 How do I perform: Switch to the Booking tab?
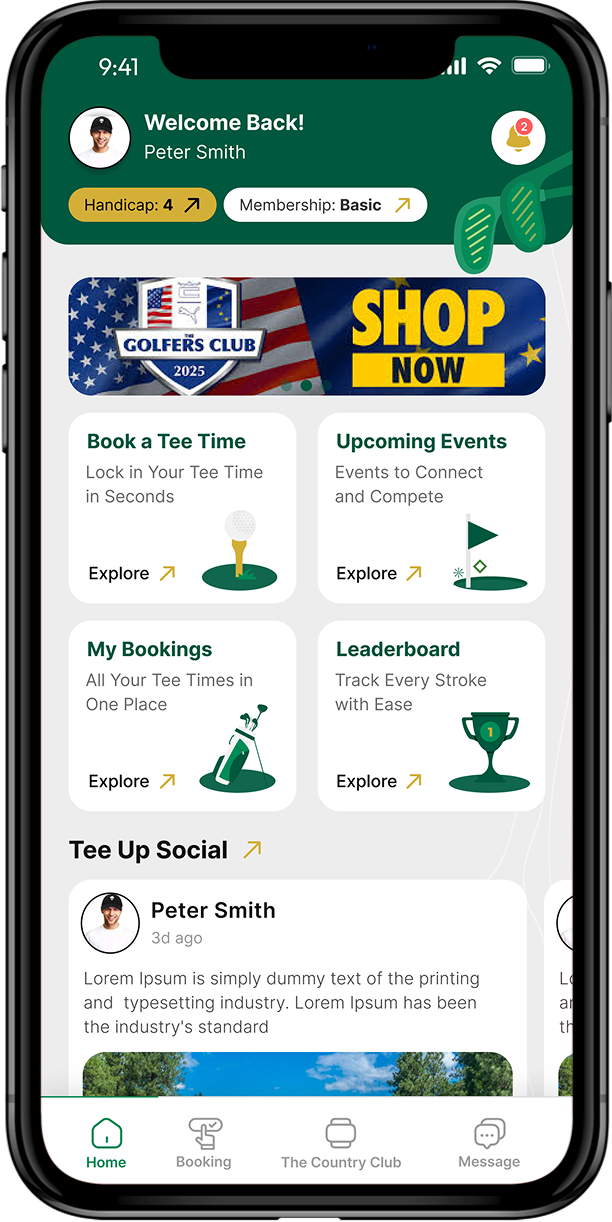(204, 1144)
